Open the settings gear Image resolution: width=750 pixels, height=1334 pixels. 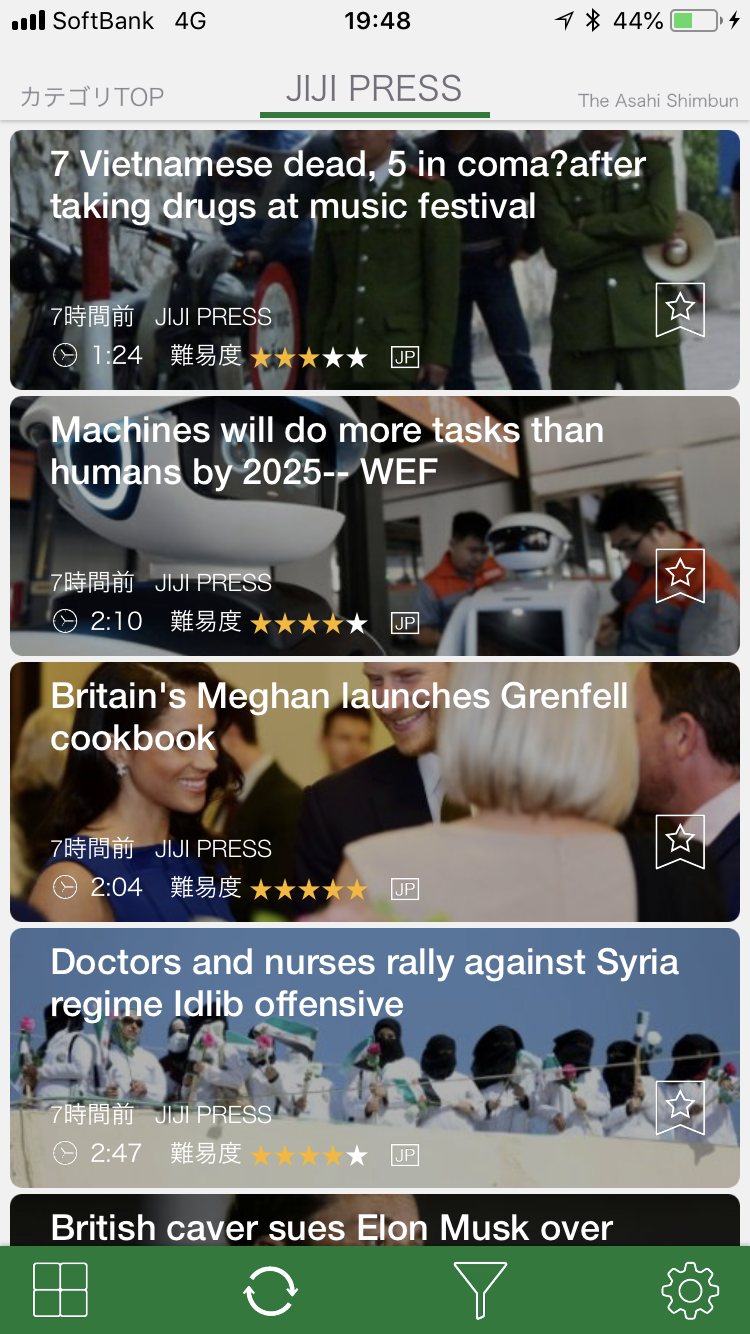click(690, 1290)
